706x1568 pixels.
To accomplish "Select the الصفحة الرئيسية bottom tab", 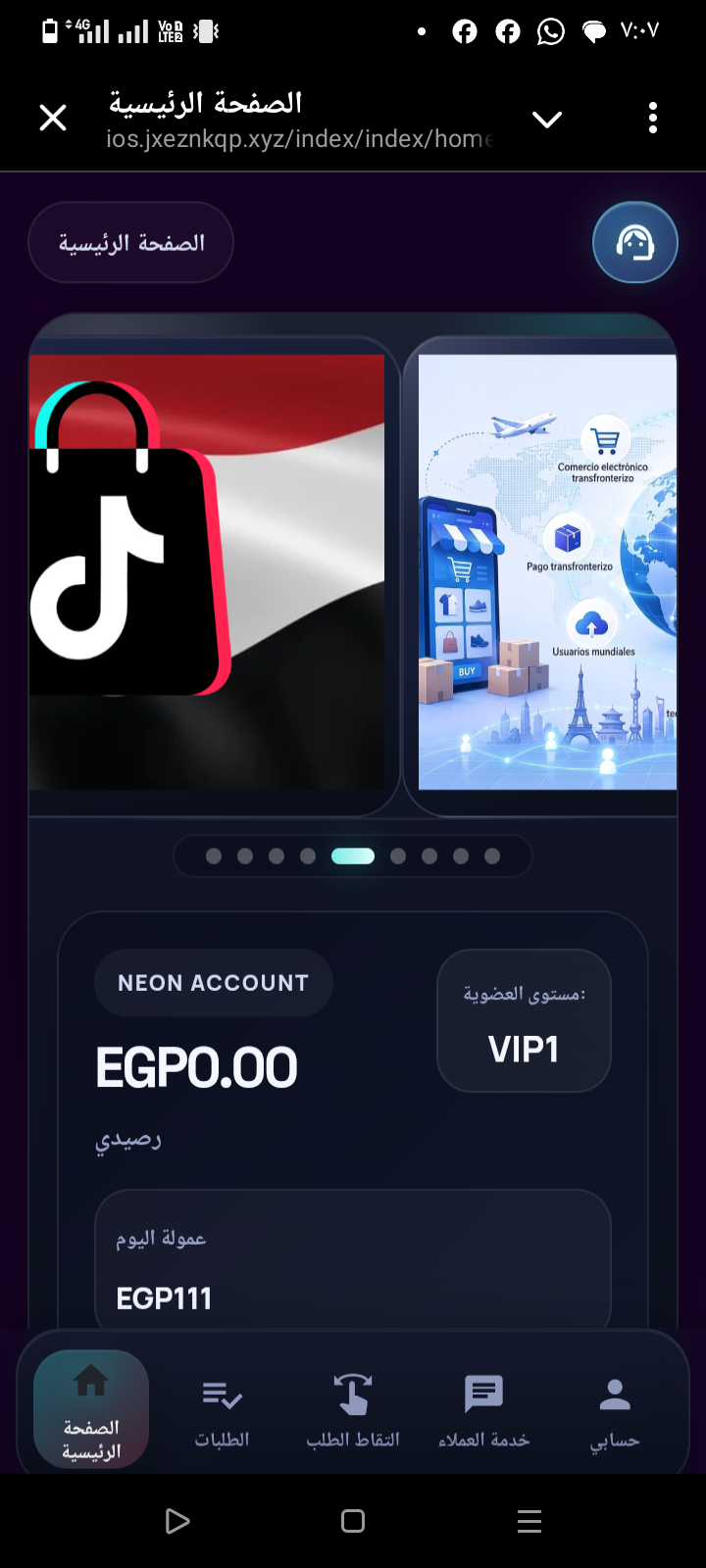I will point(91,1409).
